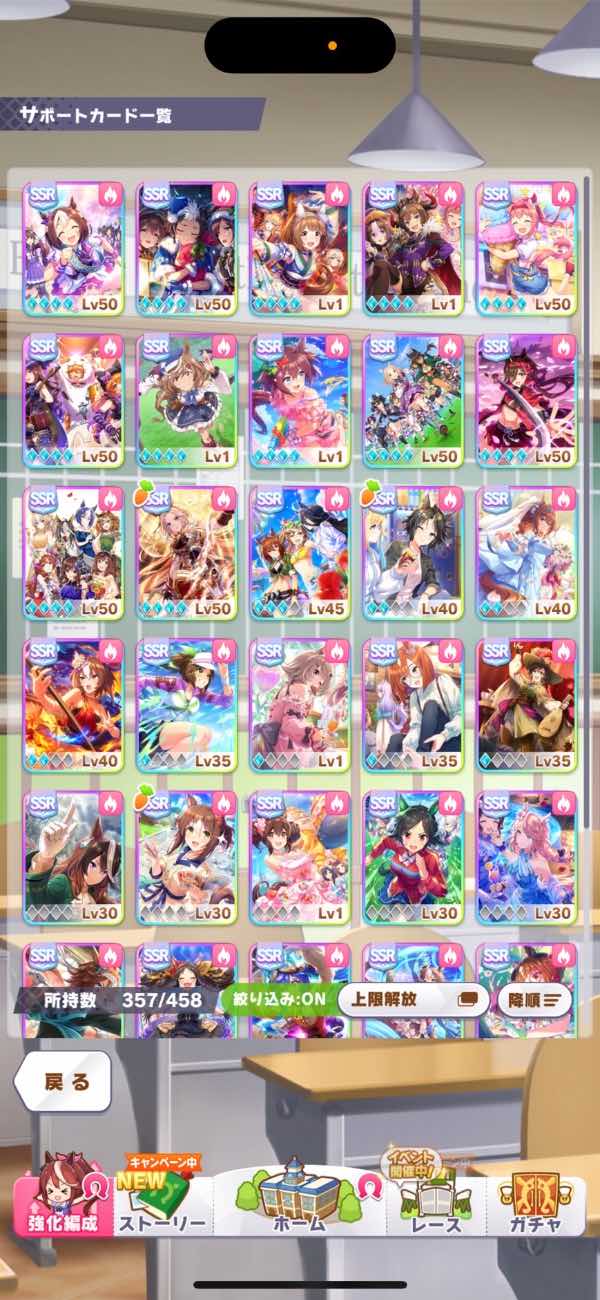Toggle the 降順 sort order button
Screen dimensions: 600x1300
click(538, 999)
